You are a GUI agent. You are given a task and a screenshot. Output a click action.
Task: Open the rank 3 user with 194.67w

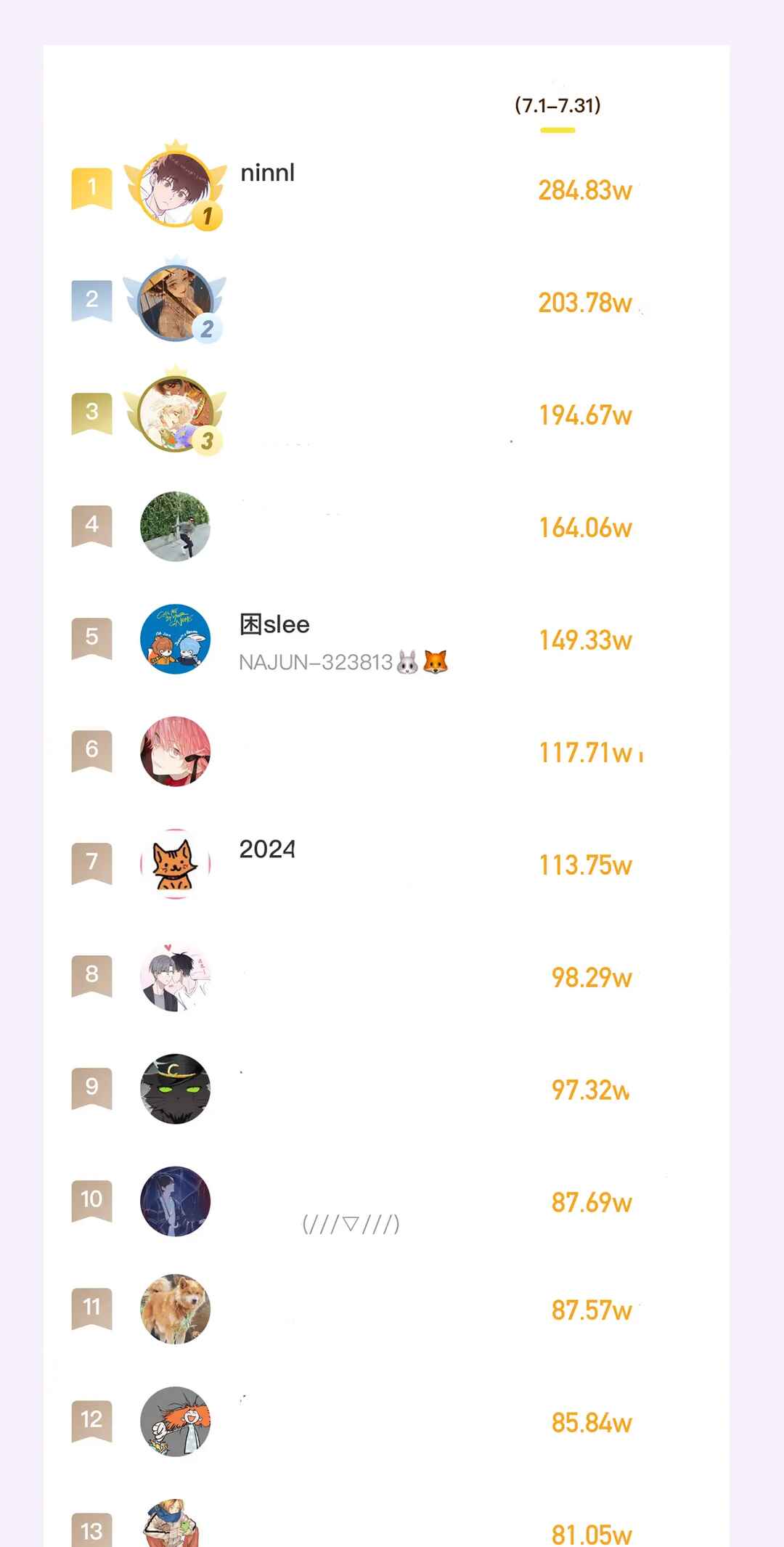(386, 414)
